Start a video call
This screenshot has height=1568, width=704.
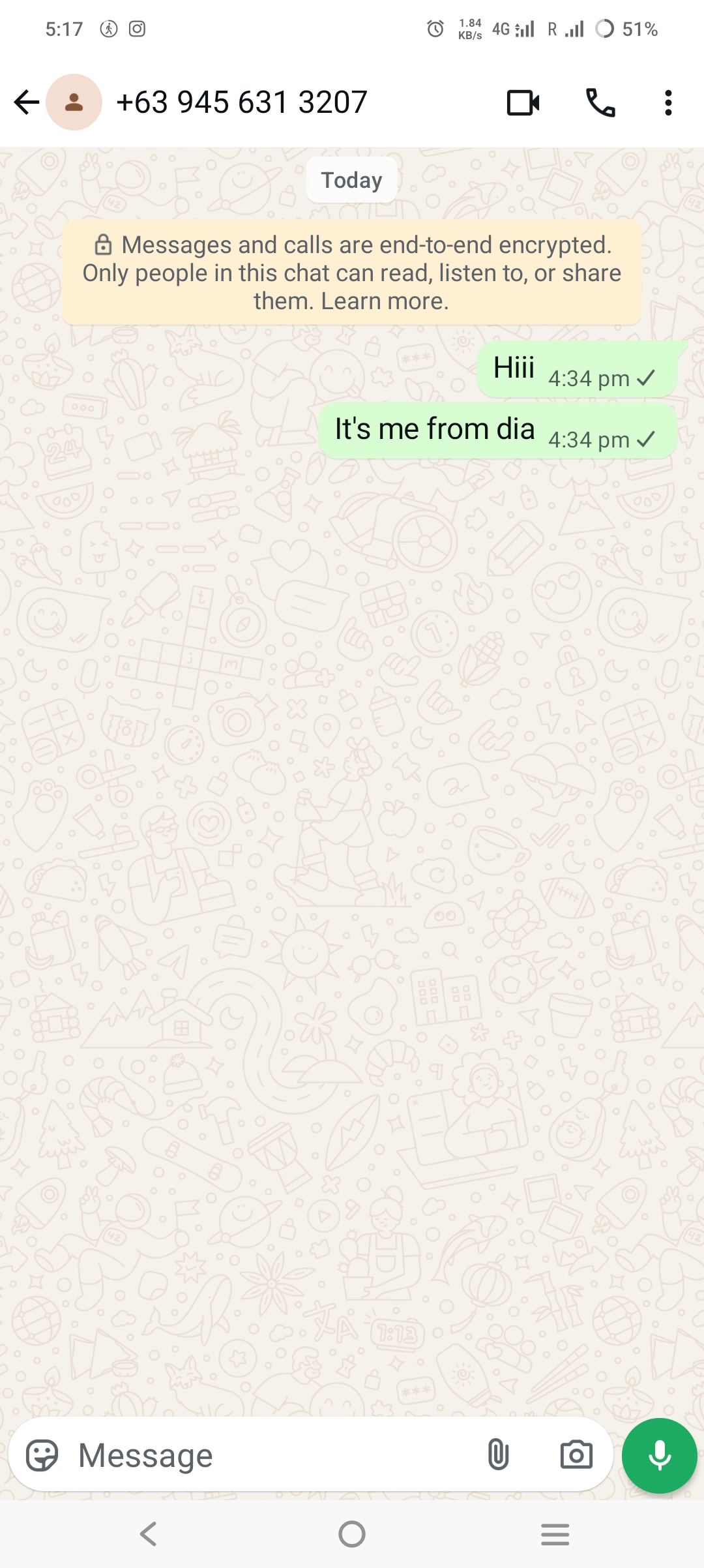pos(523,102)
